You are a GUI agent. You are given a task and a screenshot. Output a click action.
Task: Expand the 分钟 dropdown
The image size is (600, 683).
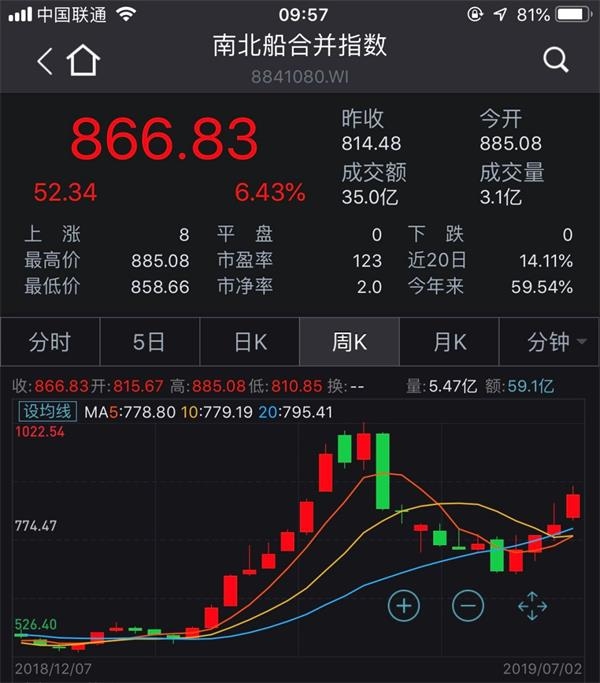pos(549,342)
